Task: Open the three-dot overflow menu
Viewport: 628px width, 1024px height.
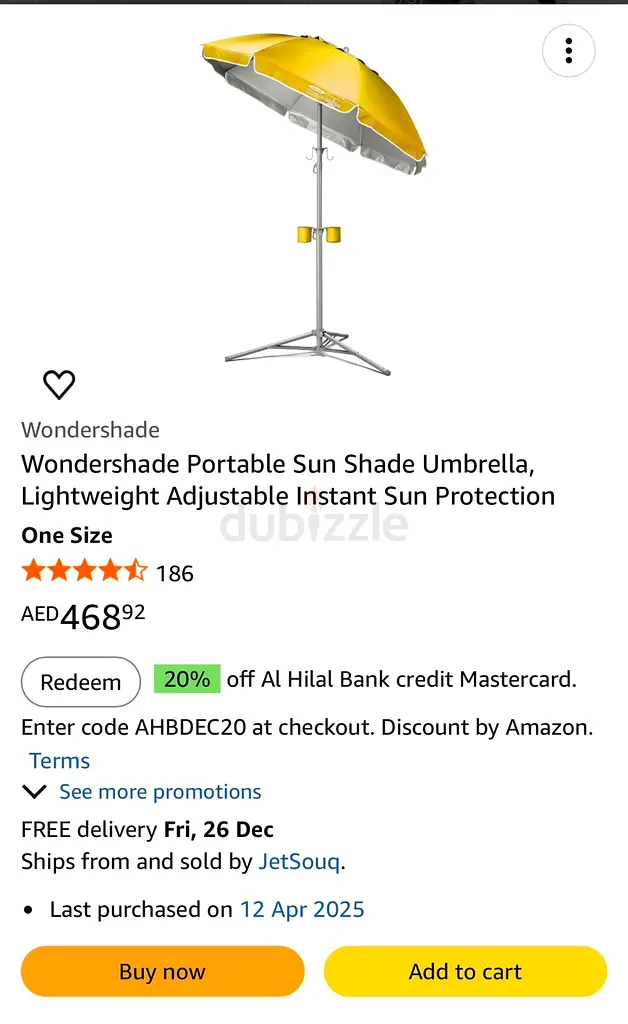Action: 568,50
